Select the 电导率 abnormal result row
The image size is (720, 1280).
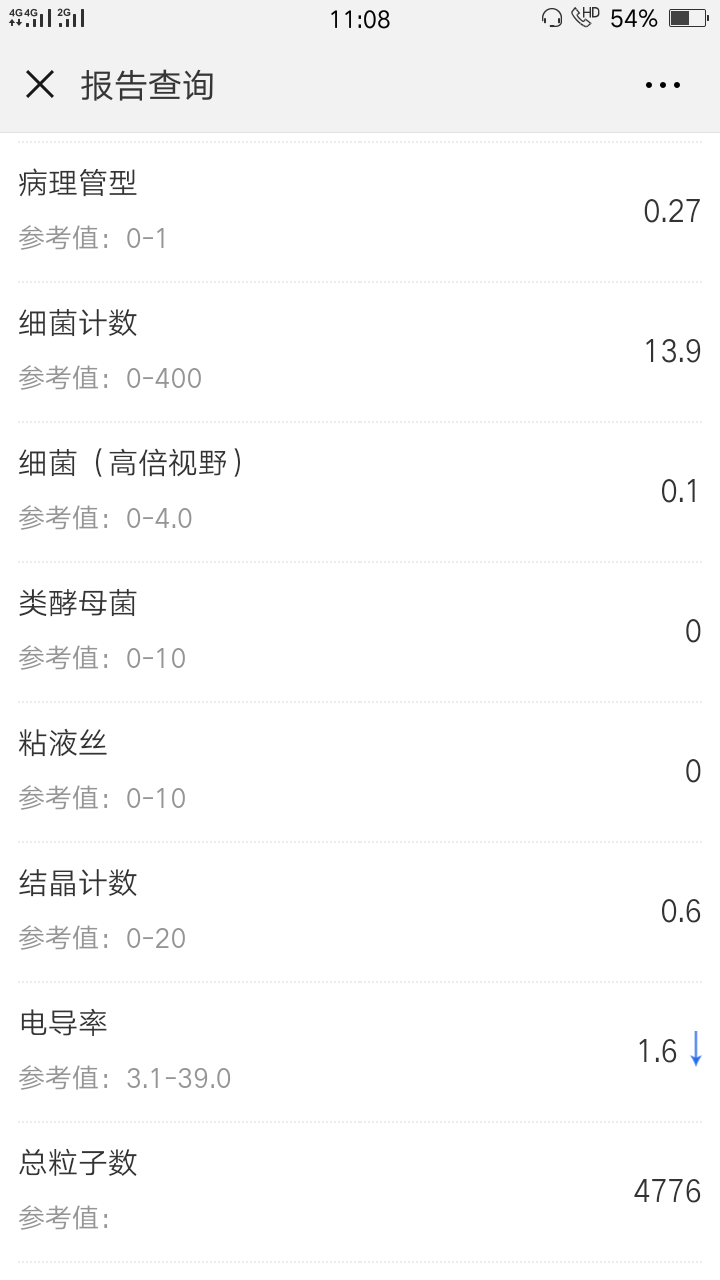point(360,1050)
